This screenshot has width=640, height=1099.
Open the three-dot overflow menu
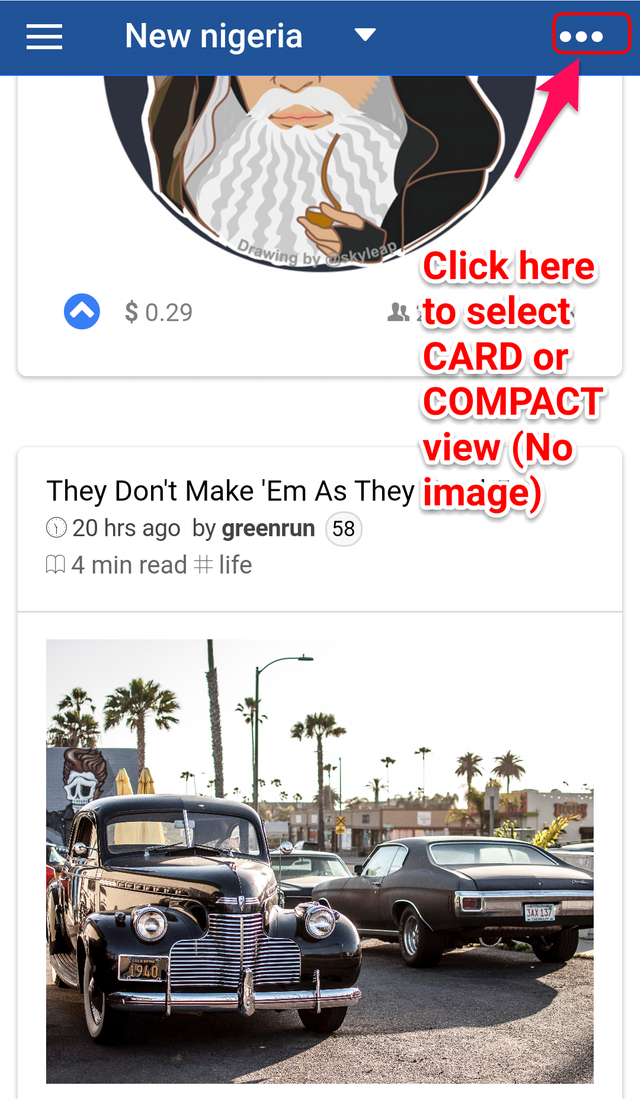pos(581,36)
